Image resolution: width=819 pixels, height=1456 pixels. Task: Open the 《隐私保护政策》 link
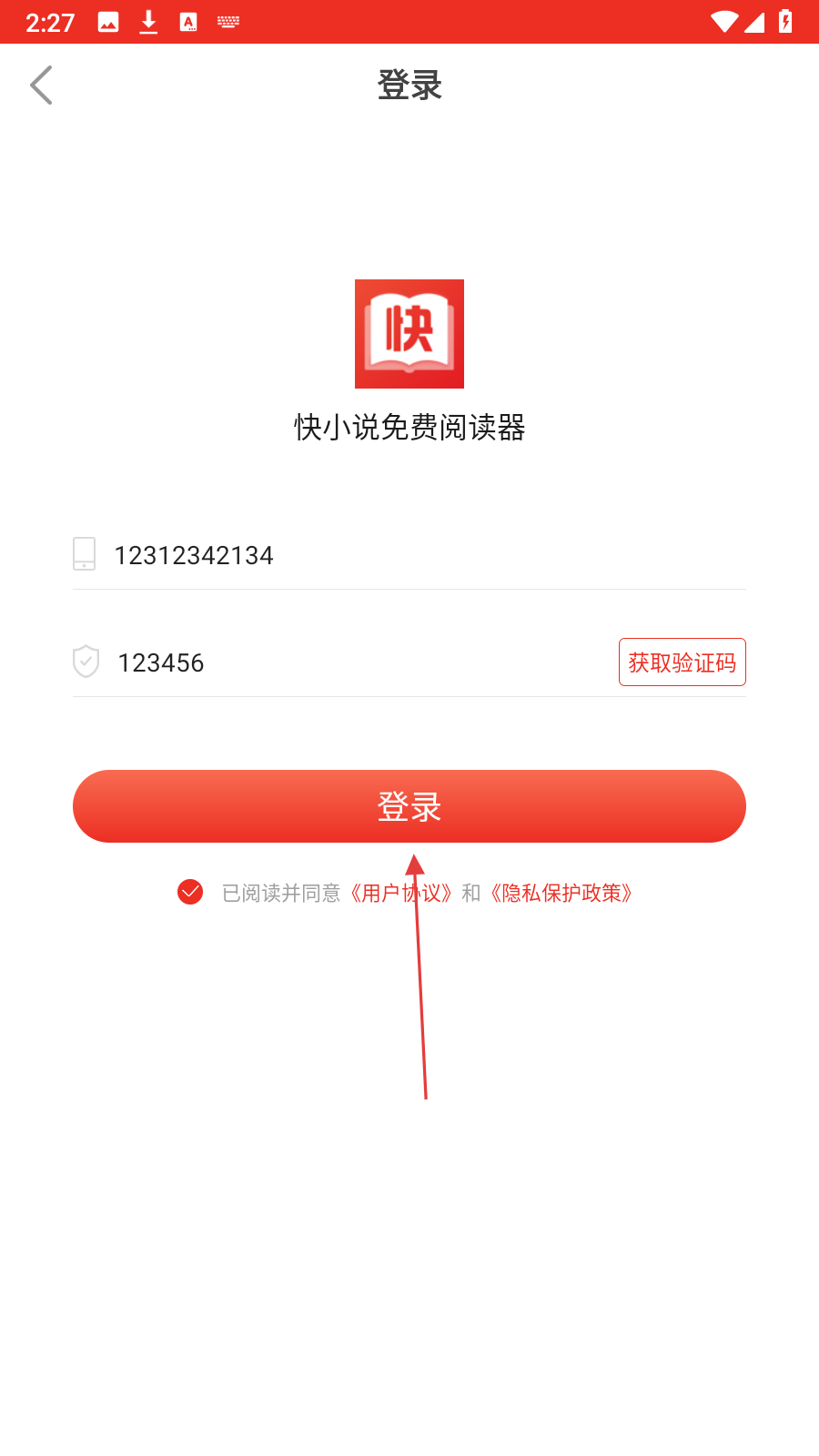pos(561,893)
